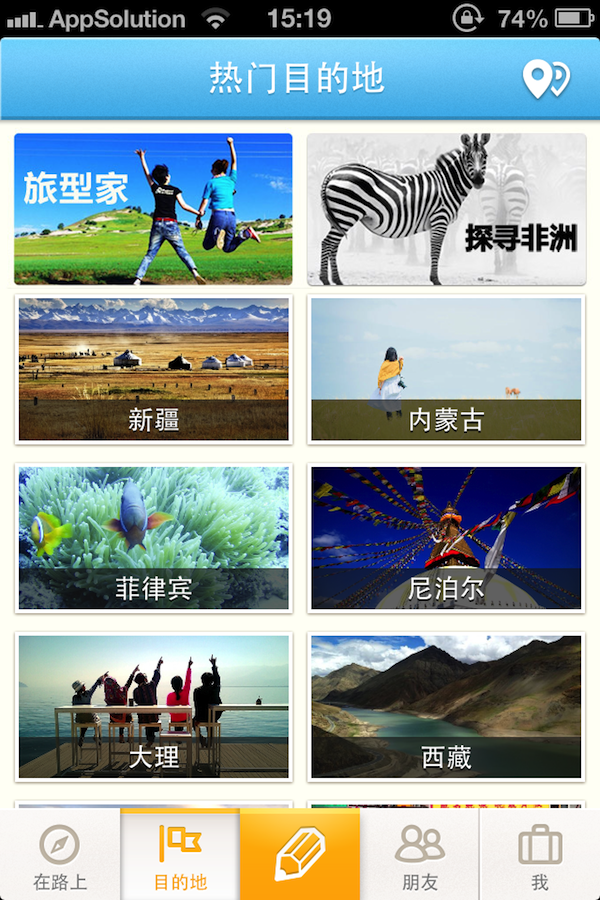This screenshot has width=600, height=900.
Task: Switch to the 在路上 tab
Action: point(60,857)
